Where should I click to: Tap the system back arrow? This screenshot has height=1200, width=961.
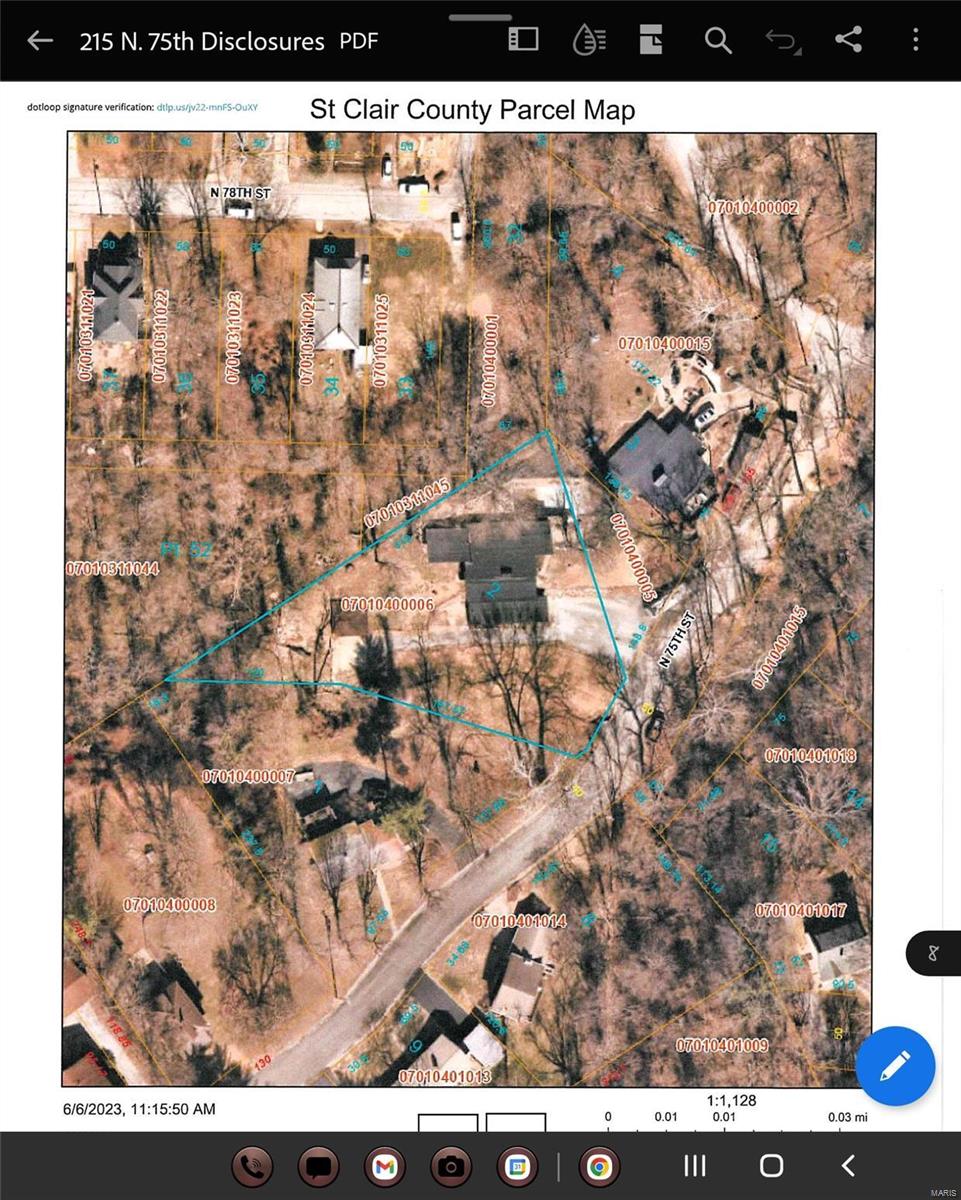point(848,1166)
